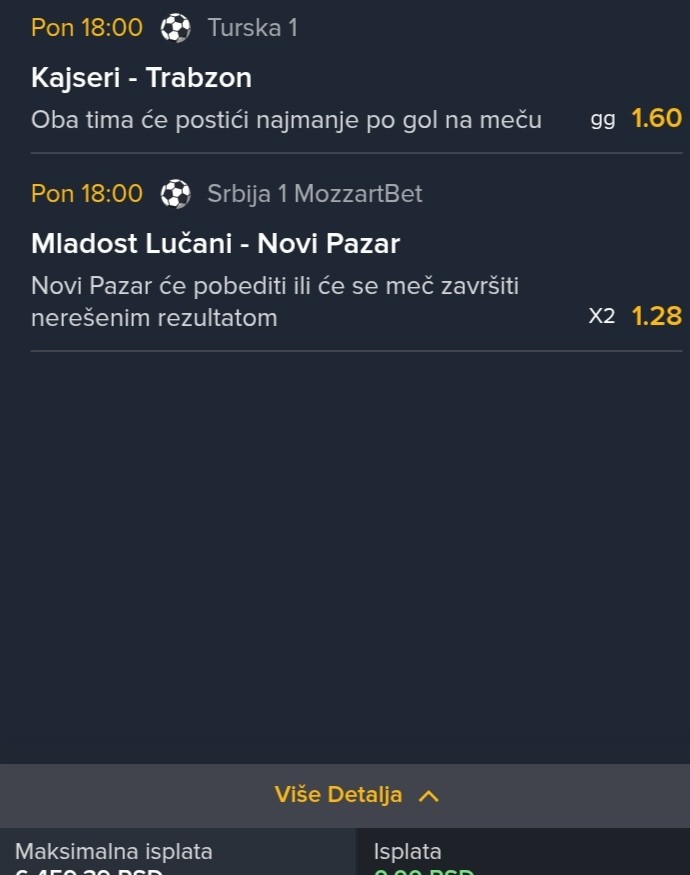
Task: Collapse the Više Detalja section
Action: [356, 795]
